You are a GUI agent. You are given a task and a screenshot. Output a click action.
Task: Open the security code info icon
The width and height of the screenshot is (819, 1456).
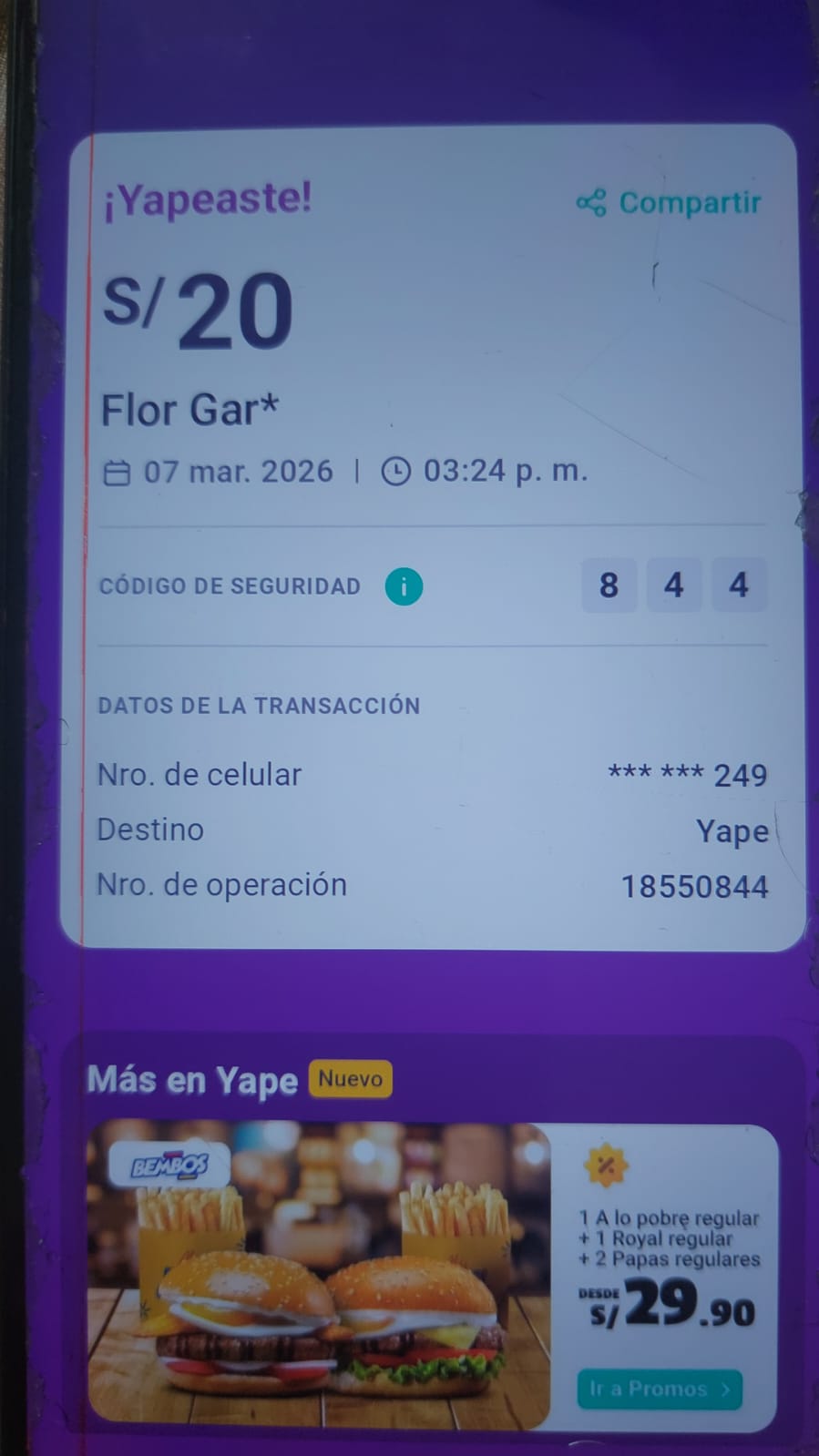[404, 586]
